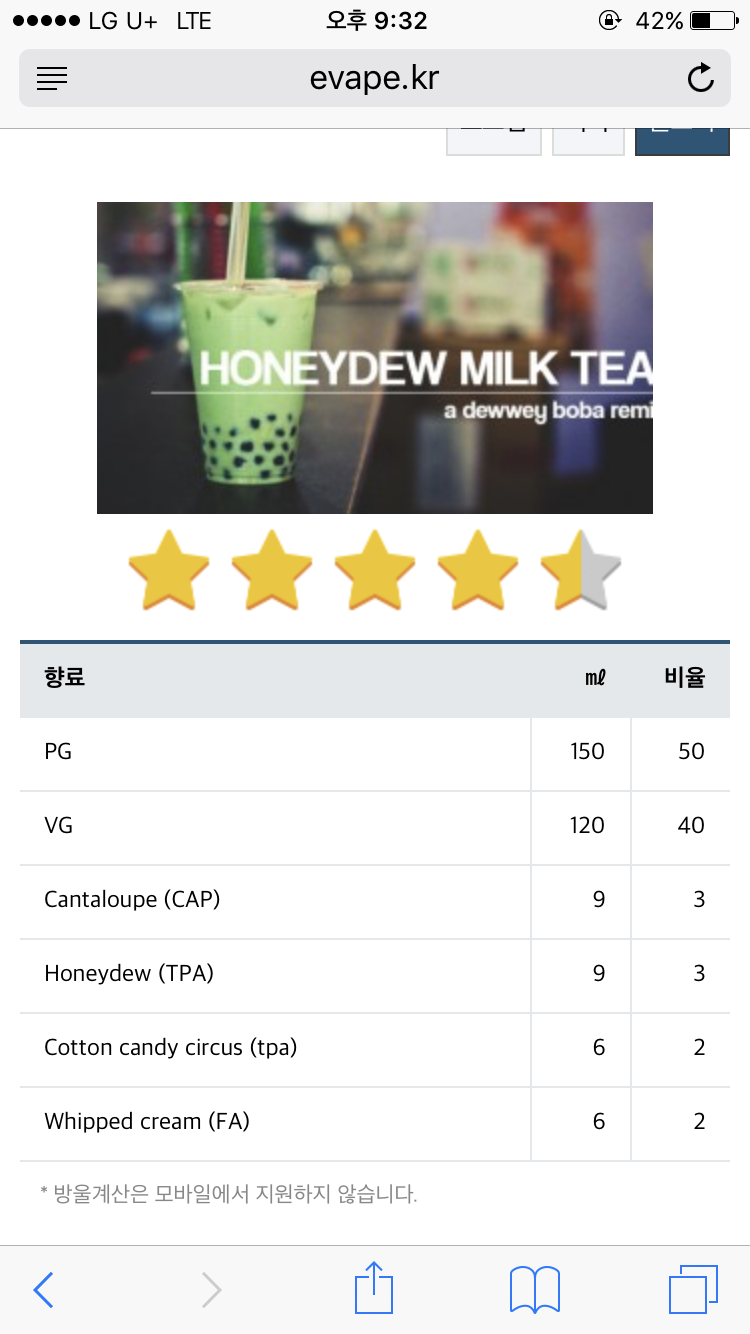Go back to the previous page
Image resolution: width=750 pixels, height=1334 pixels.
[43, 1290]
